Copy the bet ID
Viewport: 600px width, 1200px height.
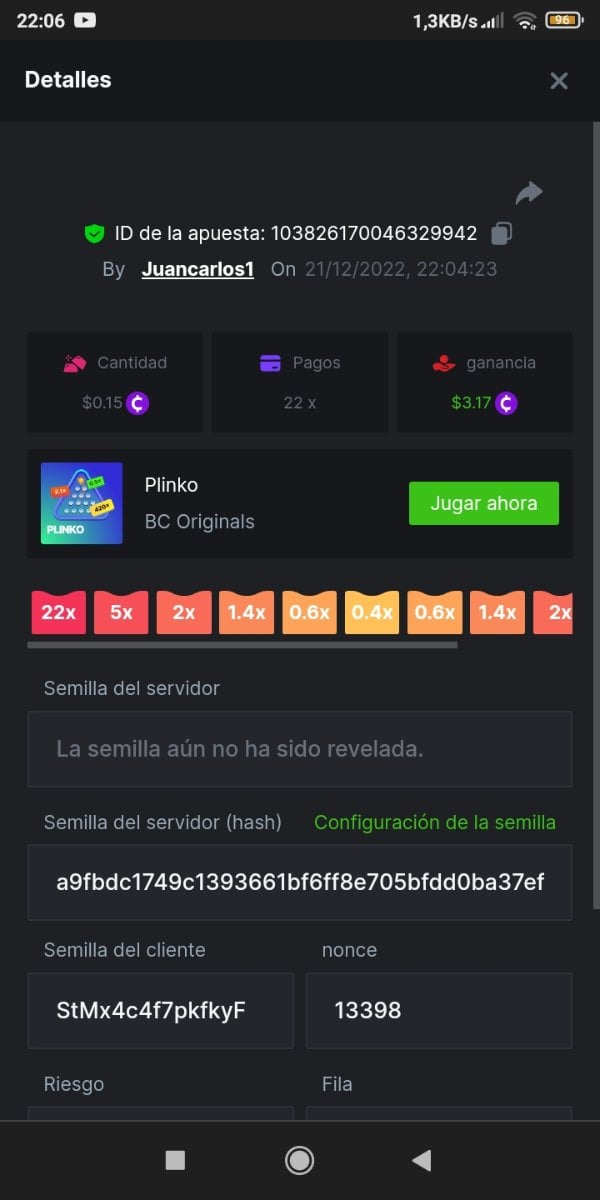503,233
